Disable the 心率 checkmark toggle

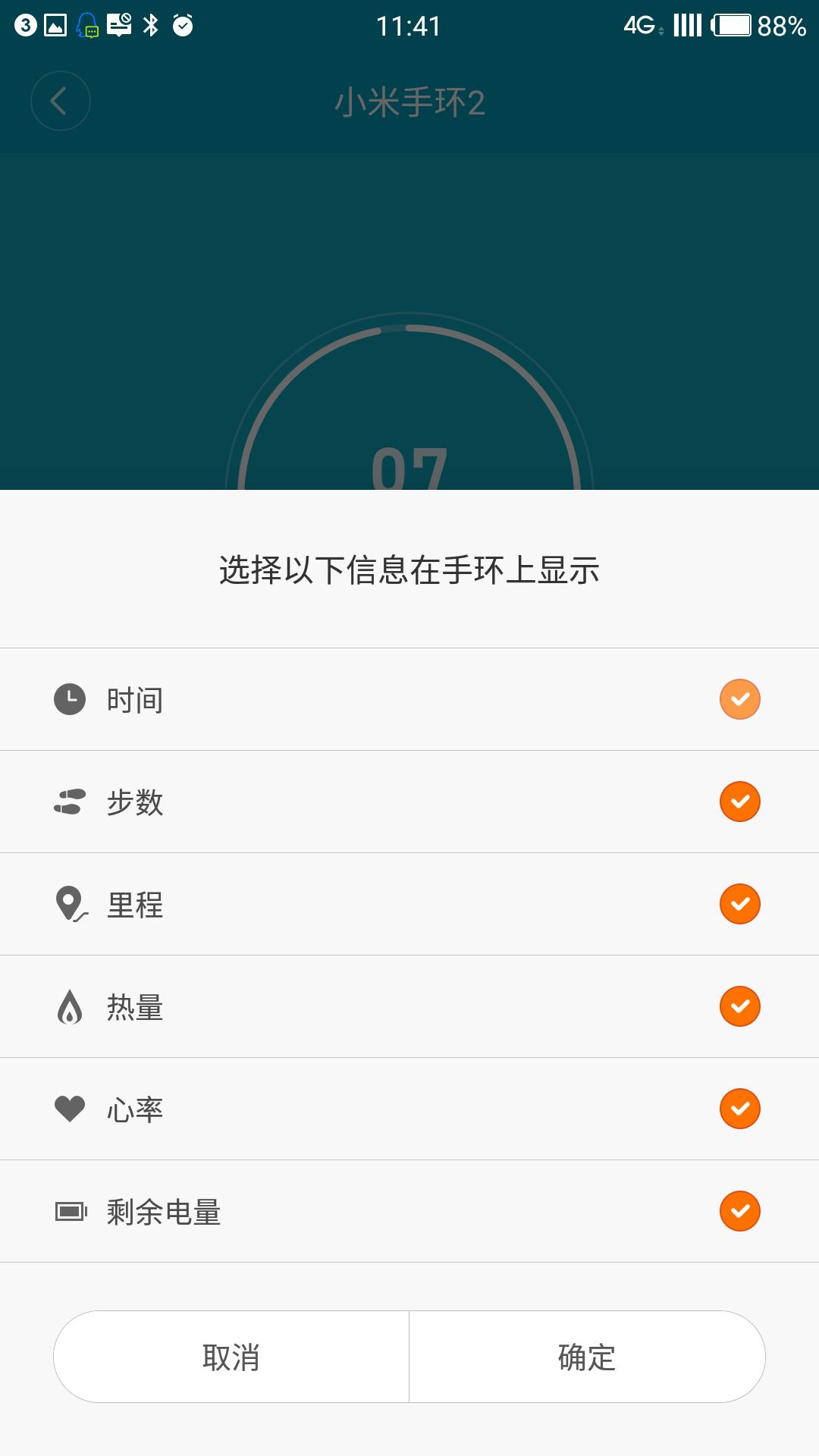[x=739, y=1109]
